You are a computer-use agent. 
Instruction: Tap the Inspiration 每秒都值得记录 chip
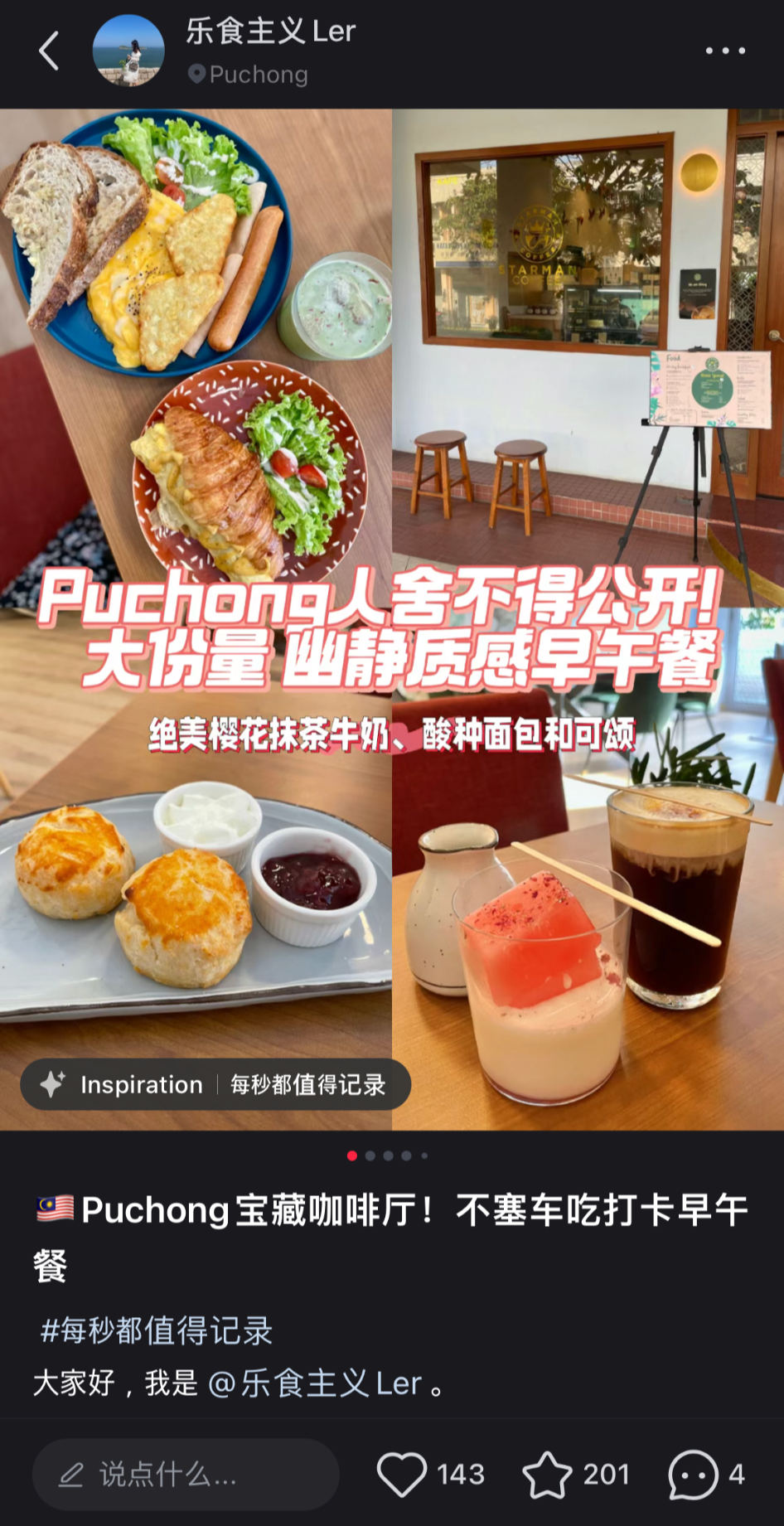point(215,1084)
